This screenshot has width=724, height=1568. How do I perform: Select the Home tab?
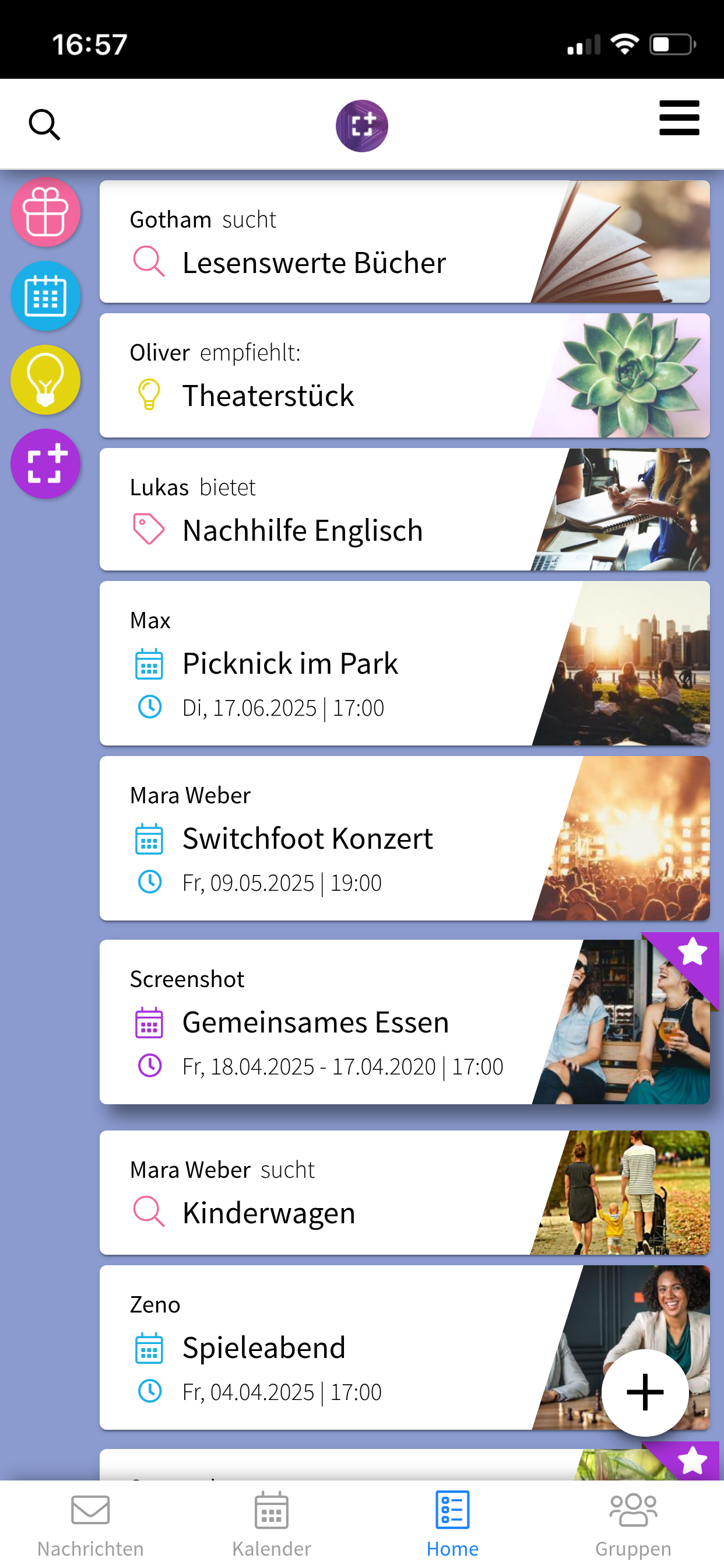pos(452,1524)
